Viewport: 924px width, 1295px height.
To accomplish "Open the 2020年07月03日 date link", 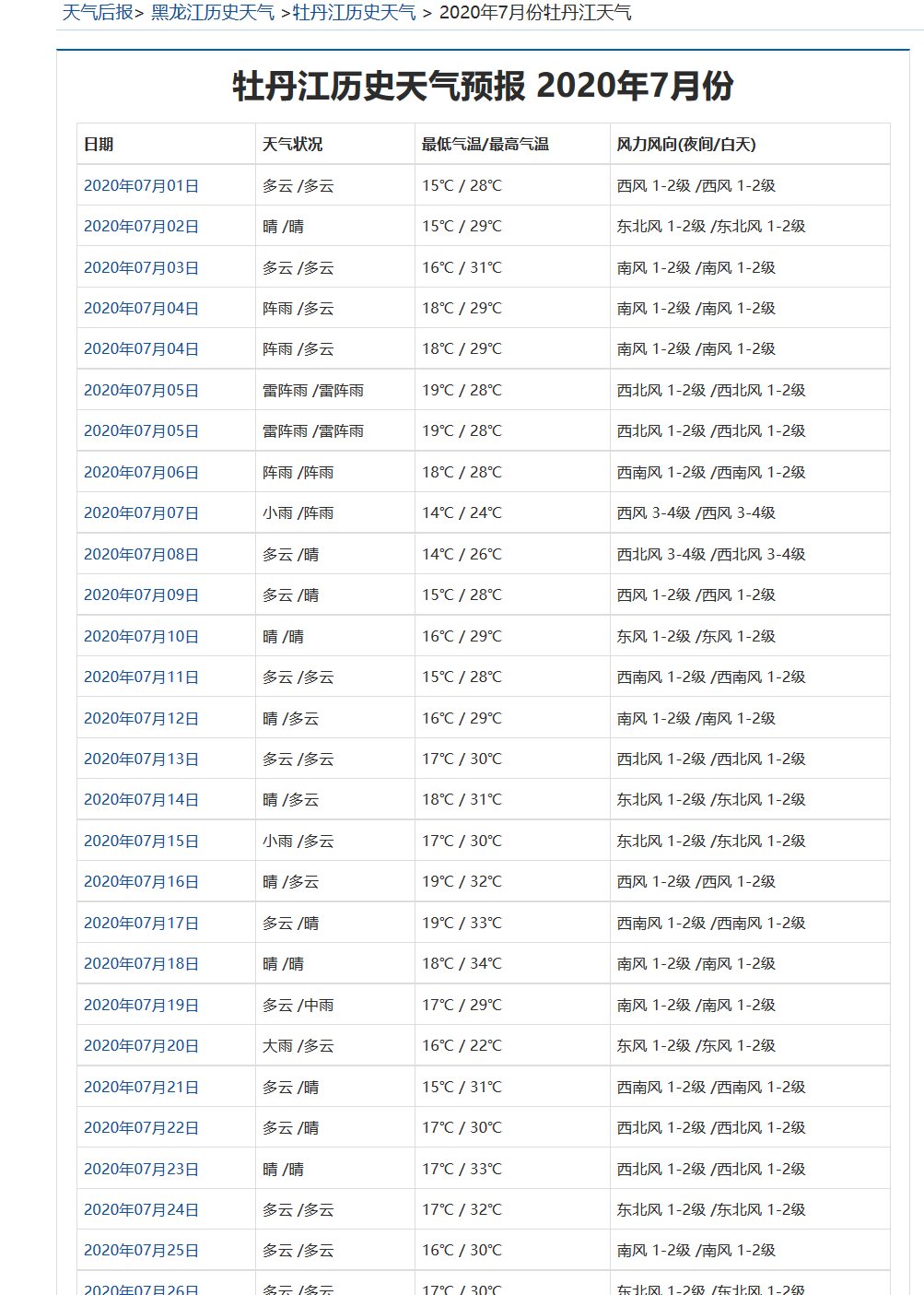I will [141, 268].
